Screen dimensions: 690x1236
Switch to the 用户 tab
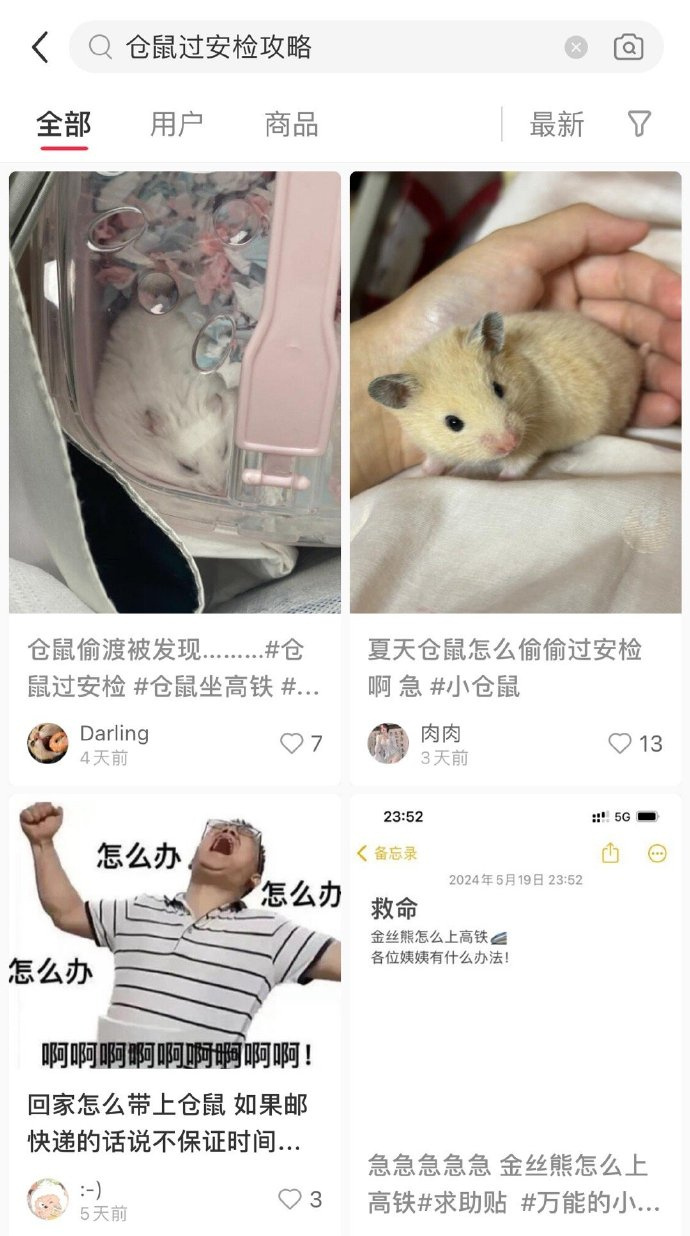177,124
